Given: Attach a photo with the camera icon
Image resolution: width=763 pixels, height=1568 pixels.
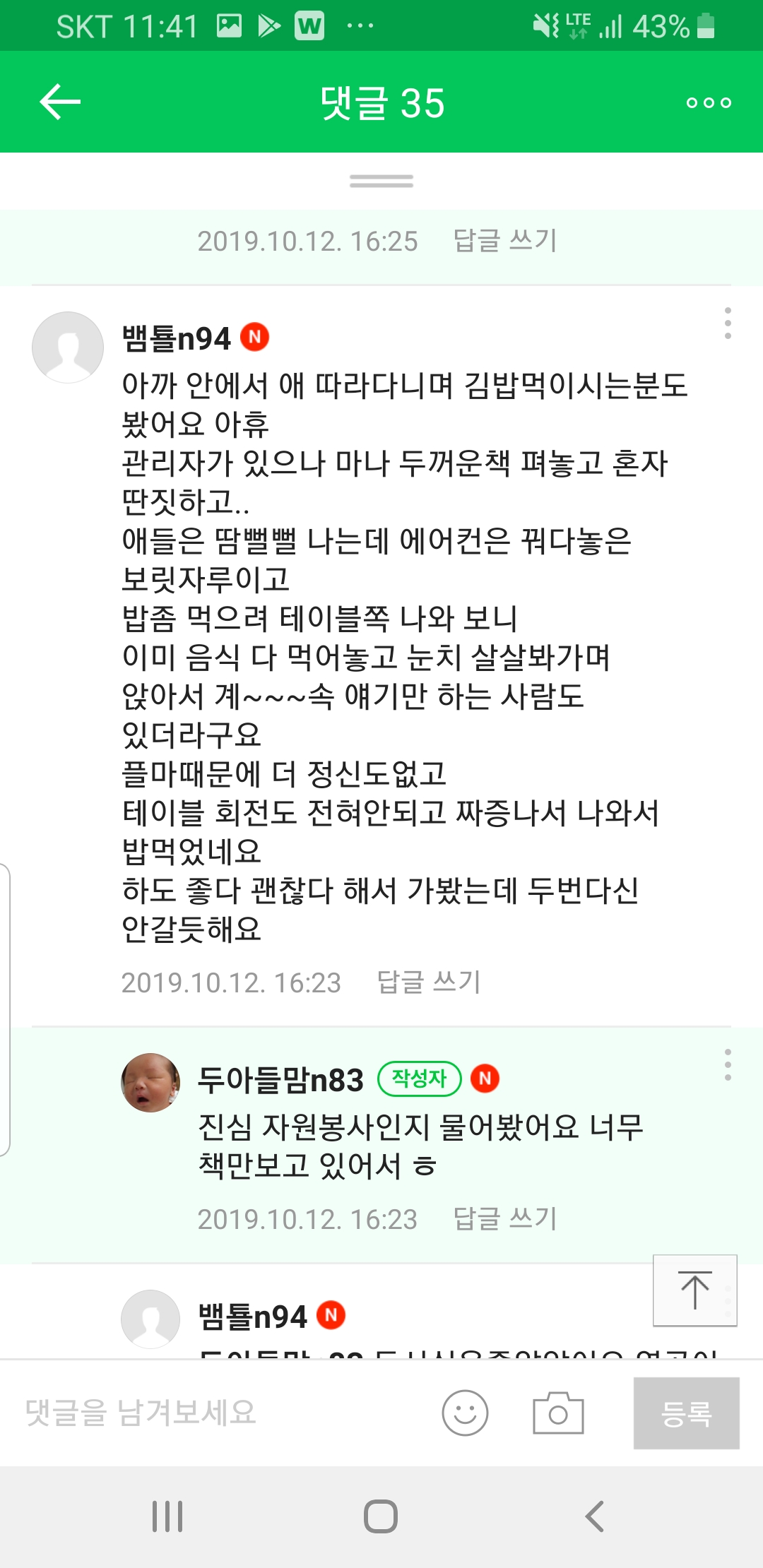Looking at the screenshot, I should pos(558,1413).
